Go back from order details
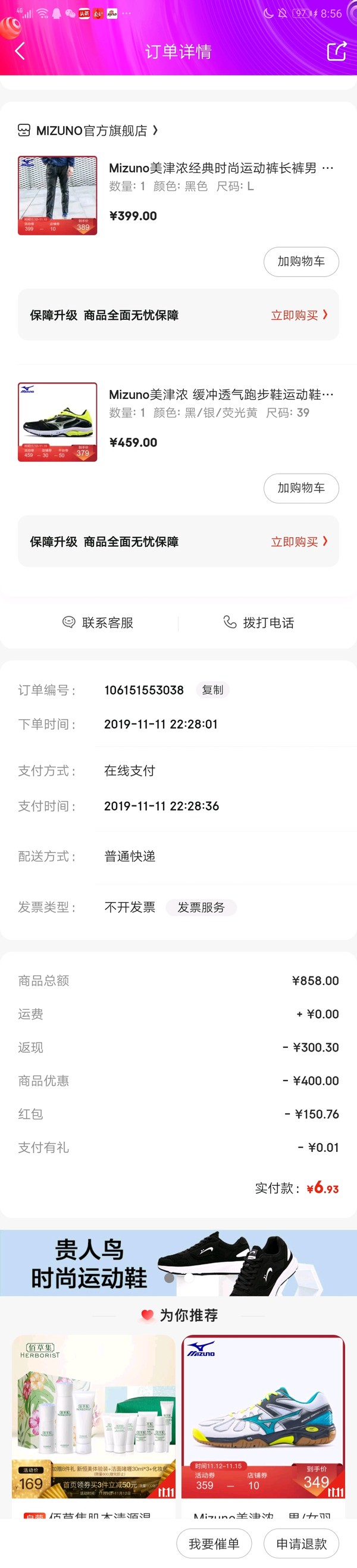 20,51
